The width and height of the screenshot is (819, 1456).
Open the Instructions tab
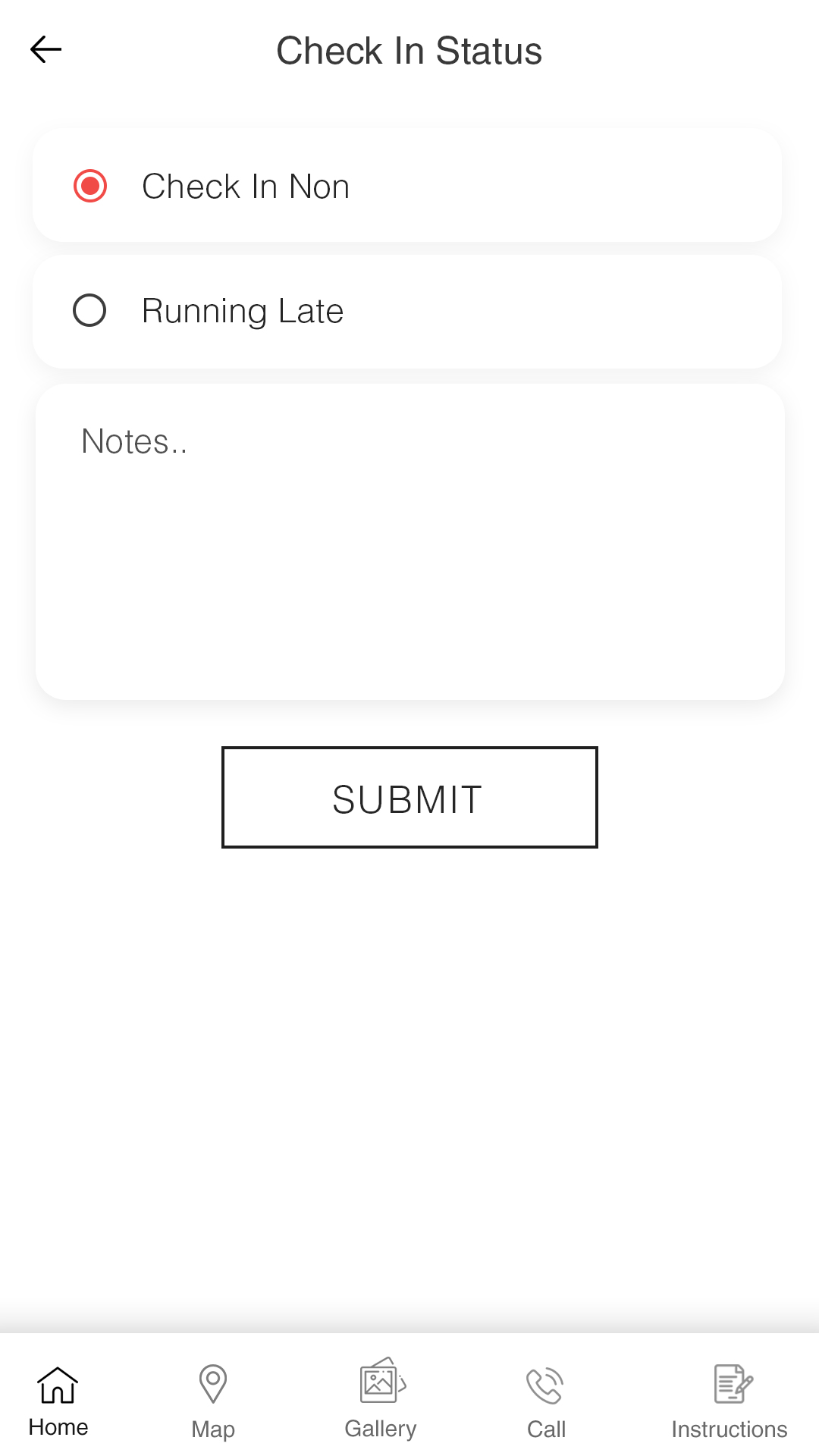(730, 1402)
